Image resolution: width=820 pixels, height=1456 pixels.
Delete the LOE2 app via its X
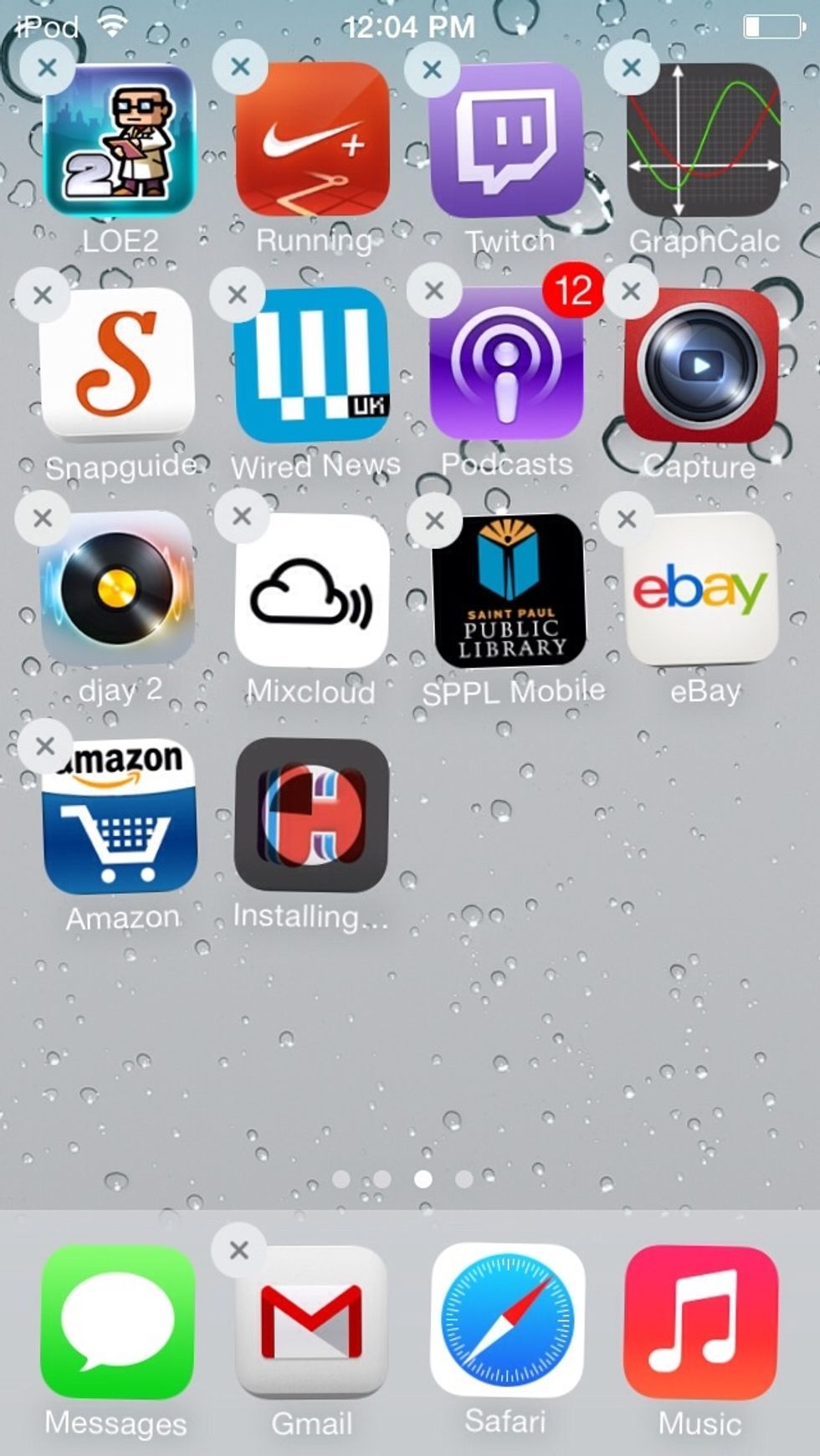(47, 68)
